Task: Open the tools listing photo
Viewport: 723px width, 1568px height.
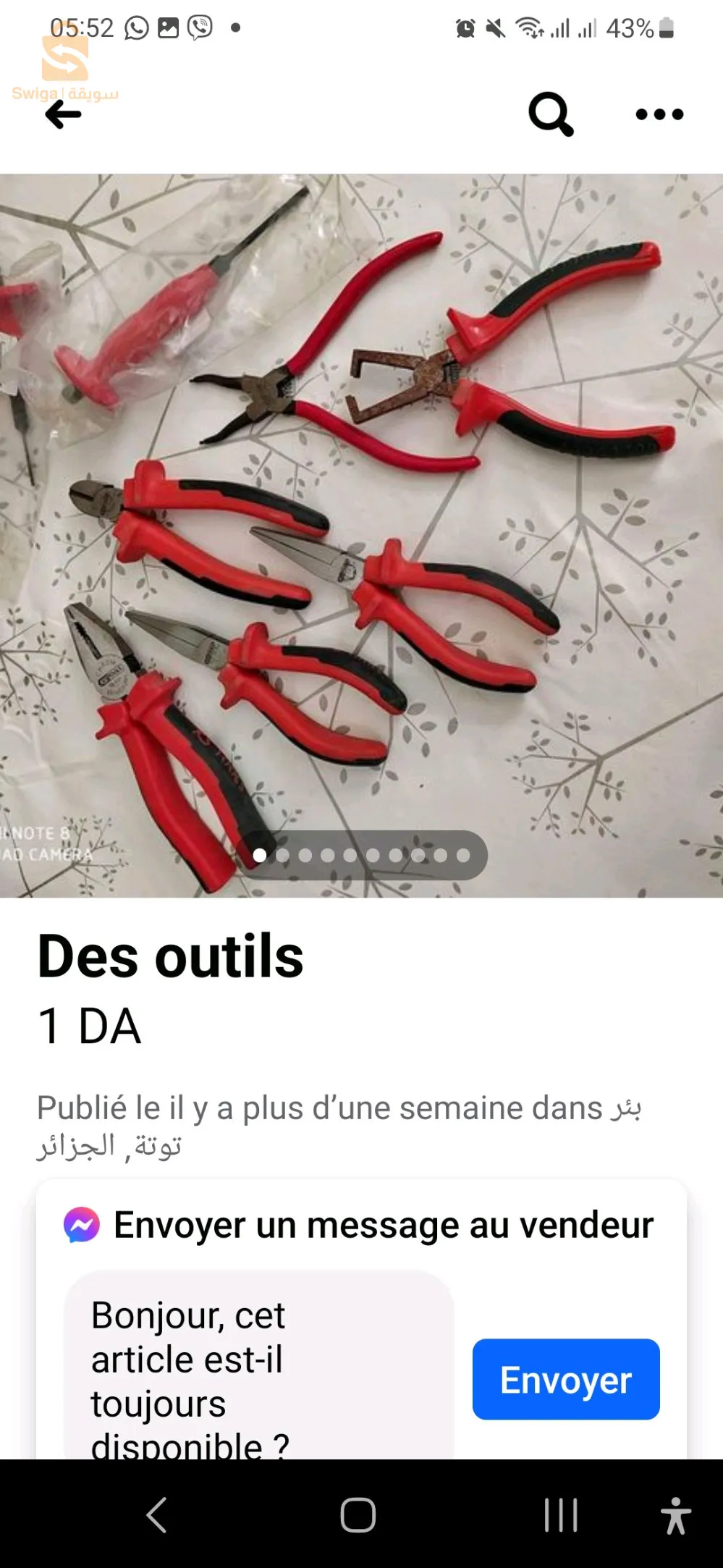Action: point(361,536)
